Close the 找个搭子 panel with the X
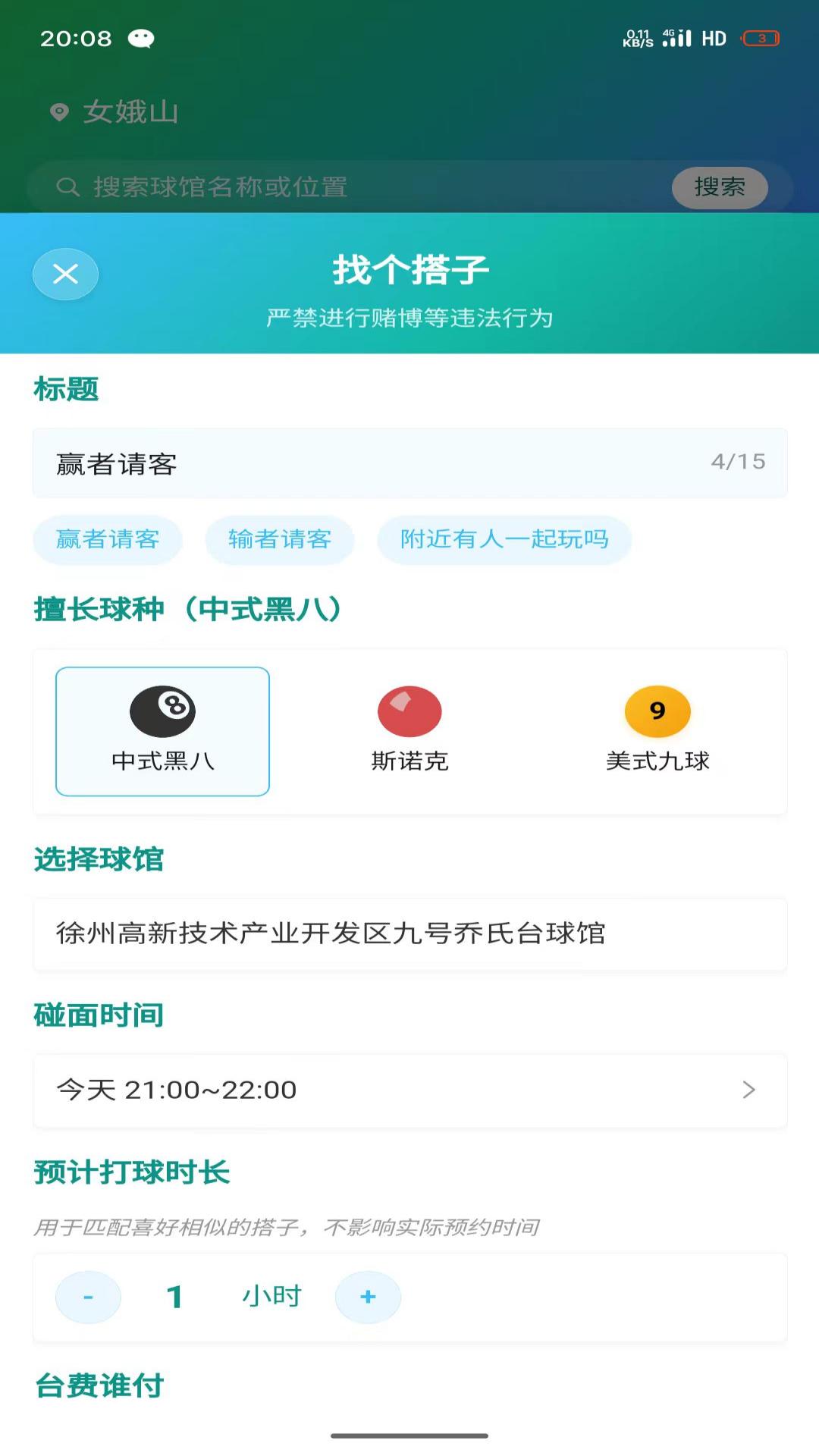This screenshot has height=1456, width=819. (x=64, y=274)
